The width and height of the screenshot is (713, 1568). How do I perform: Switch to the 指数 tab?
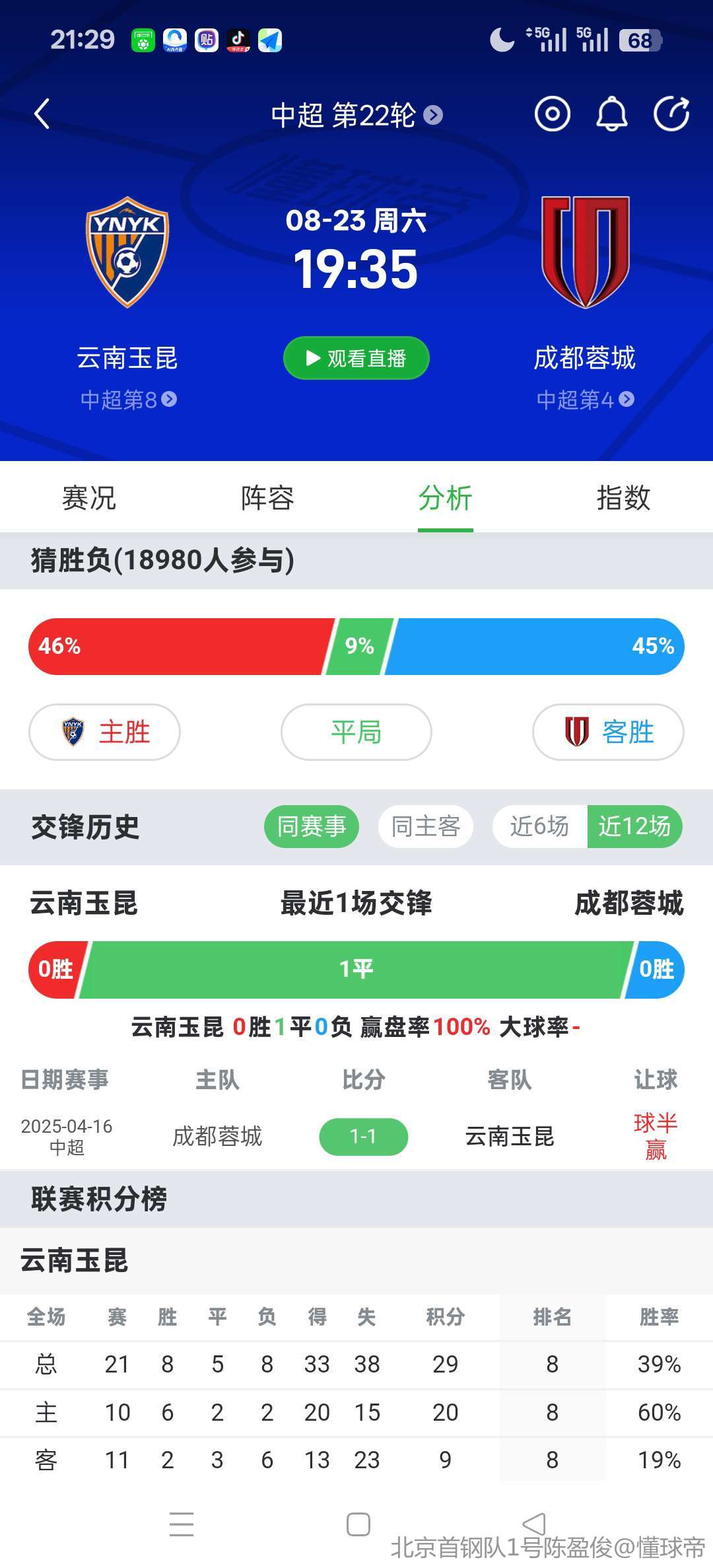tap(624, 498)
